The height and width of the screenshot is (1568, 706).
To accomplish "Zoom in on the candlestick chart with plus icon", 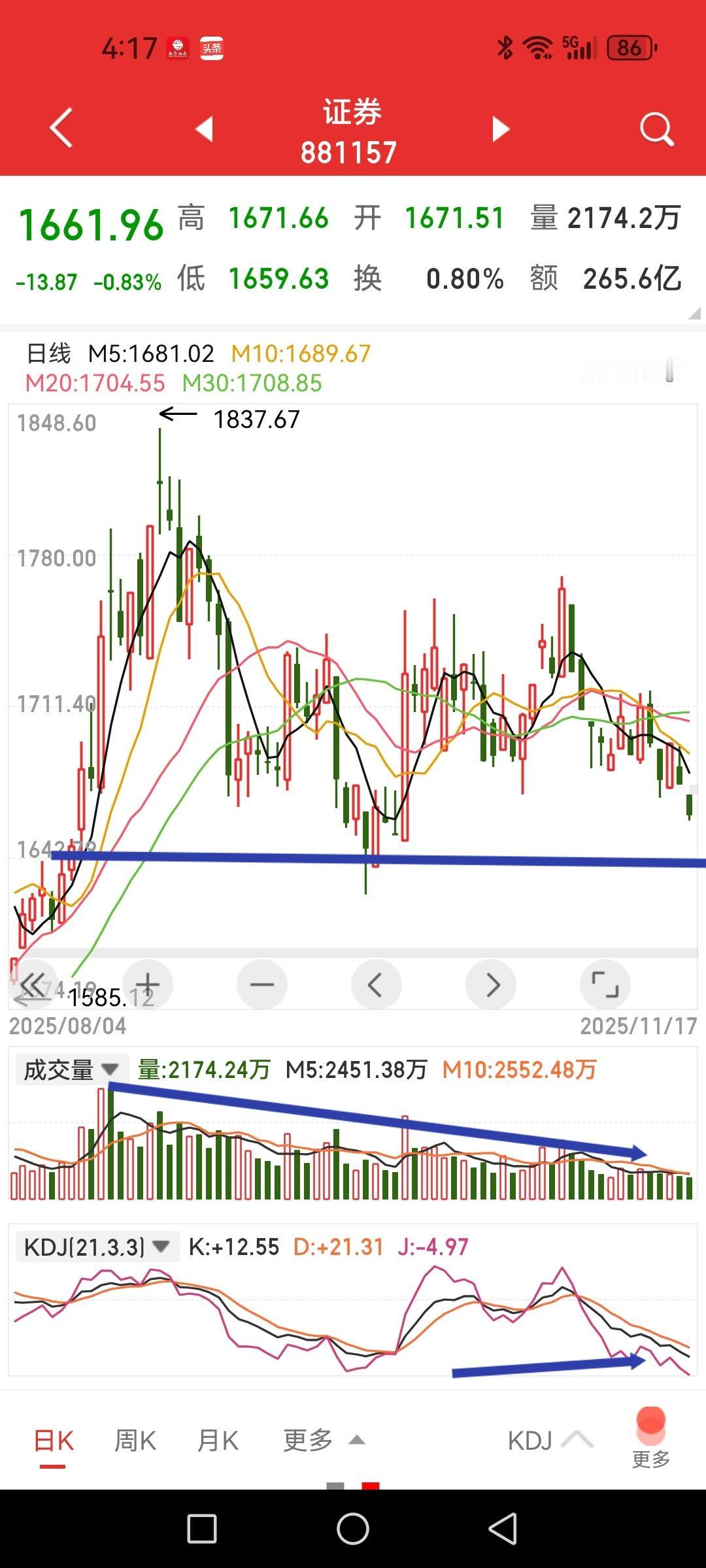I will pos(147,985).
